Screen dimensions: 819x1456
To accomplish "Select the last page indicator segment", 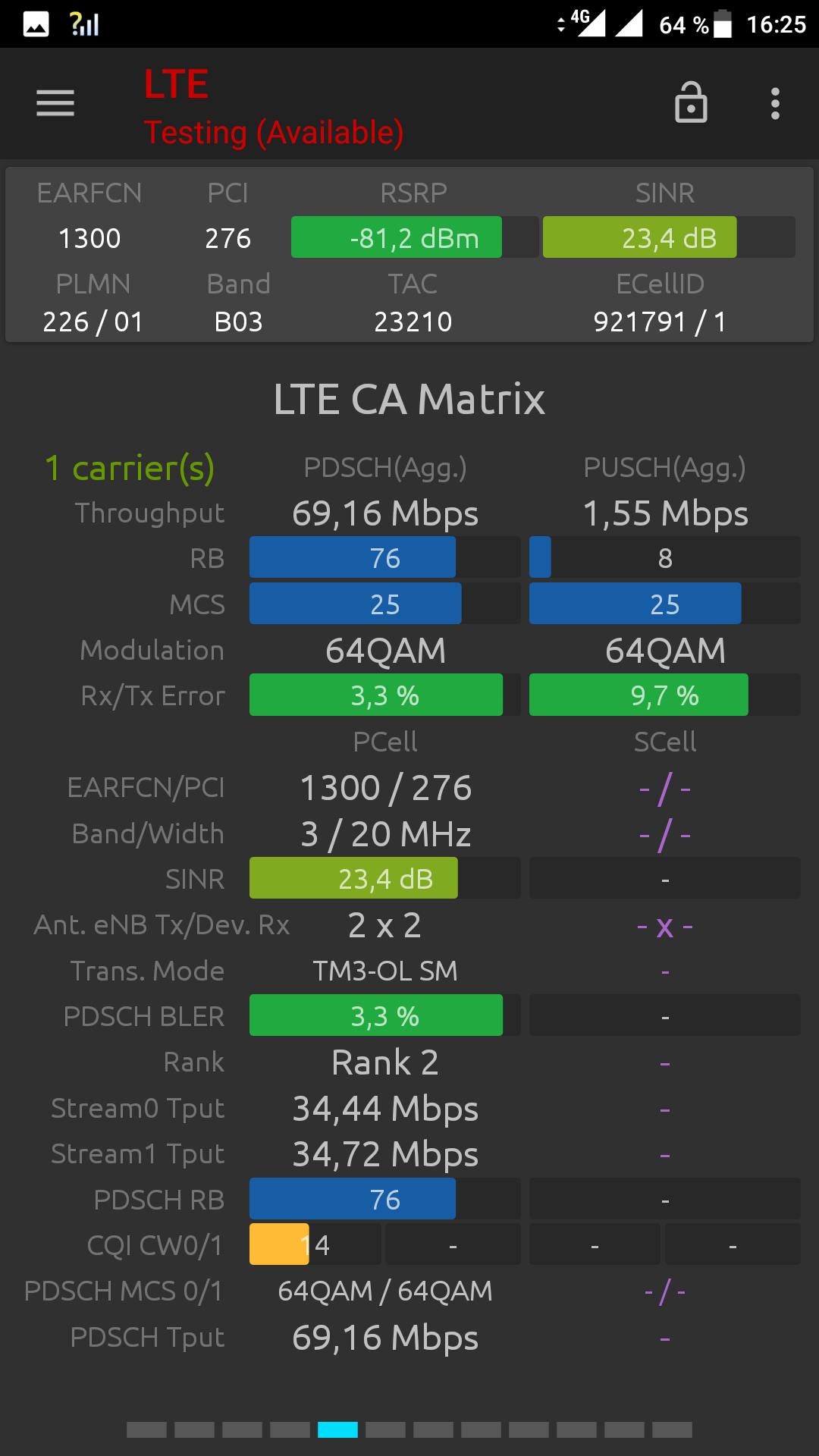I will tap(672, 1429).
